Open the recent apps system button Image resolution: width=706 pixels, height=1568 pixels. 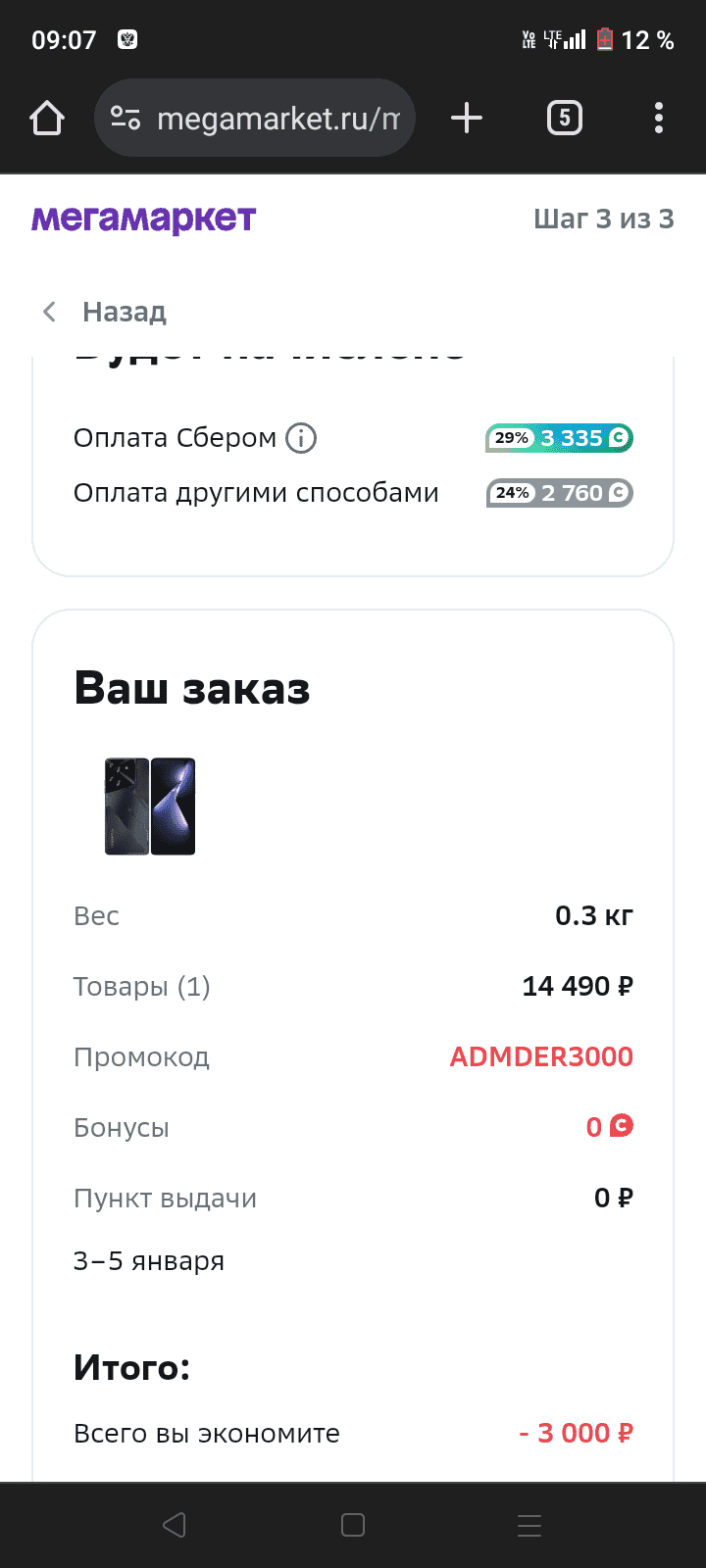tap(529, 1525)
